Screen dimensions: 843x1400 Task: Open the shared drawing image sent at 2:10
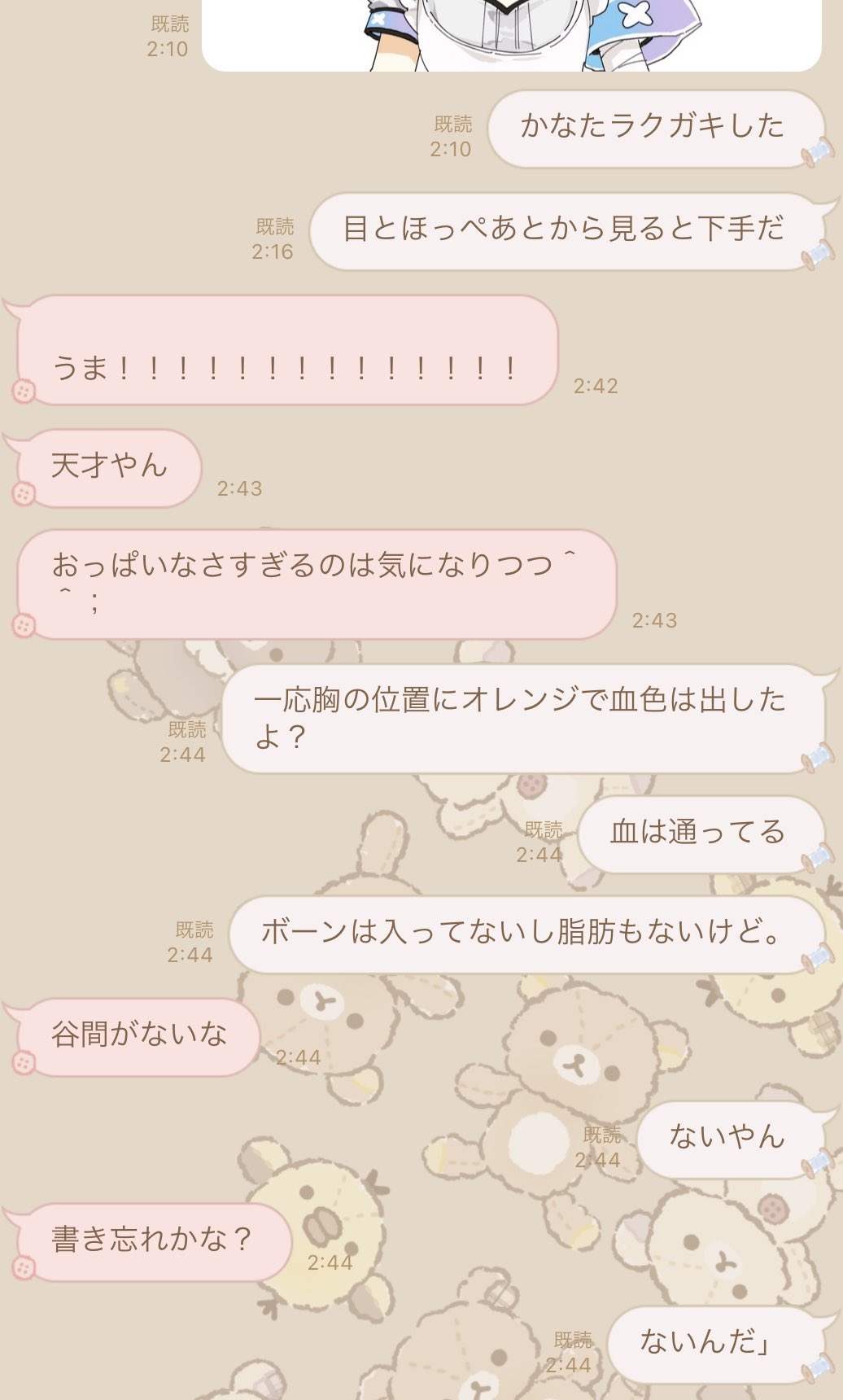pyautogui.click(x=511, y=34)
